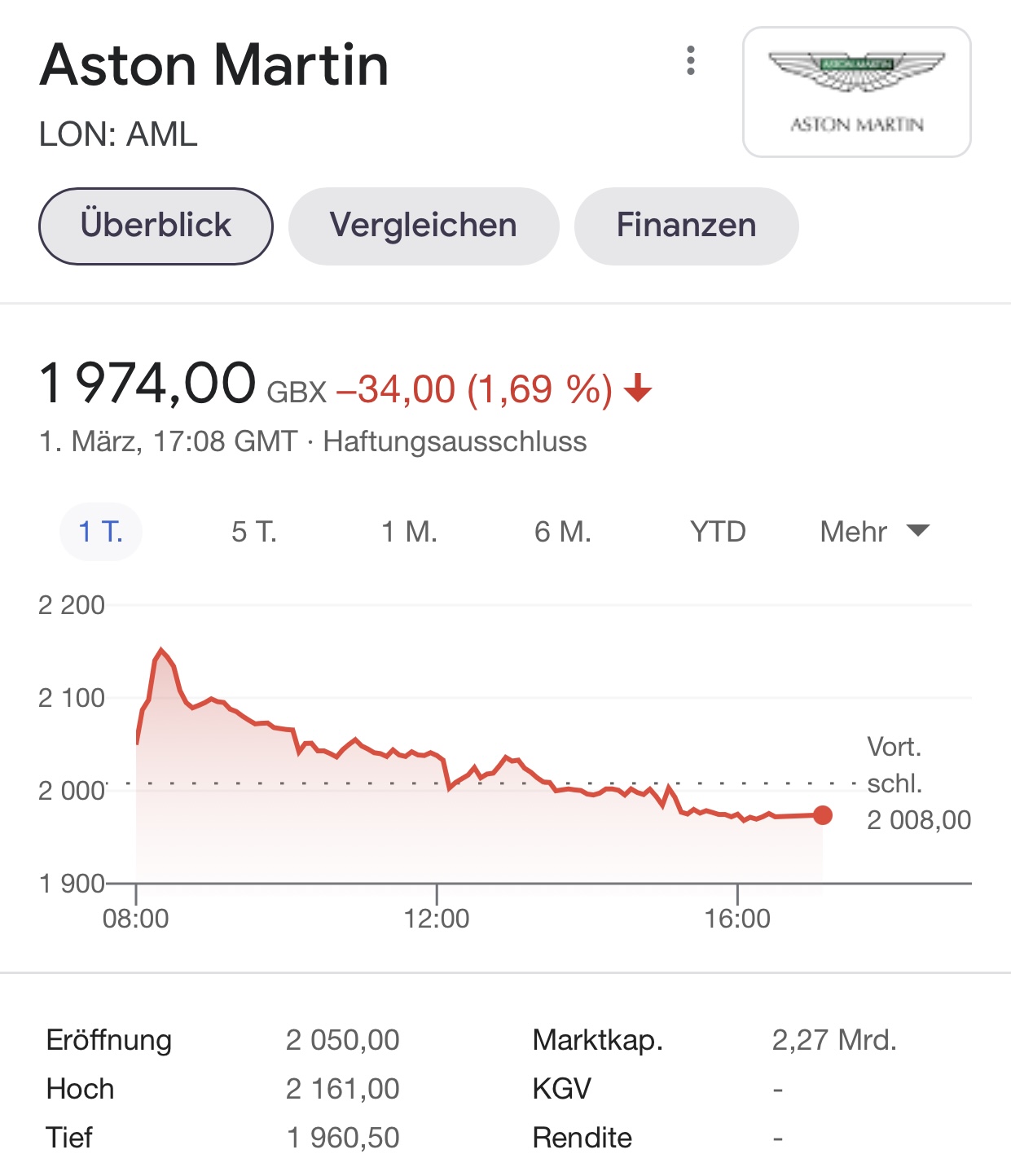1011x1176 pixels.
Task: Expand the Mehr range dropdown
Action: 873,532
